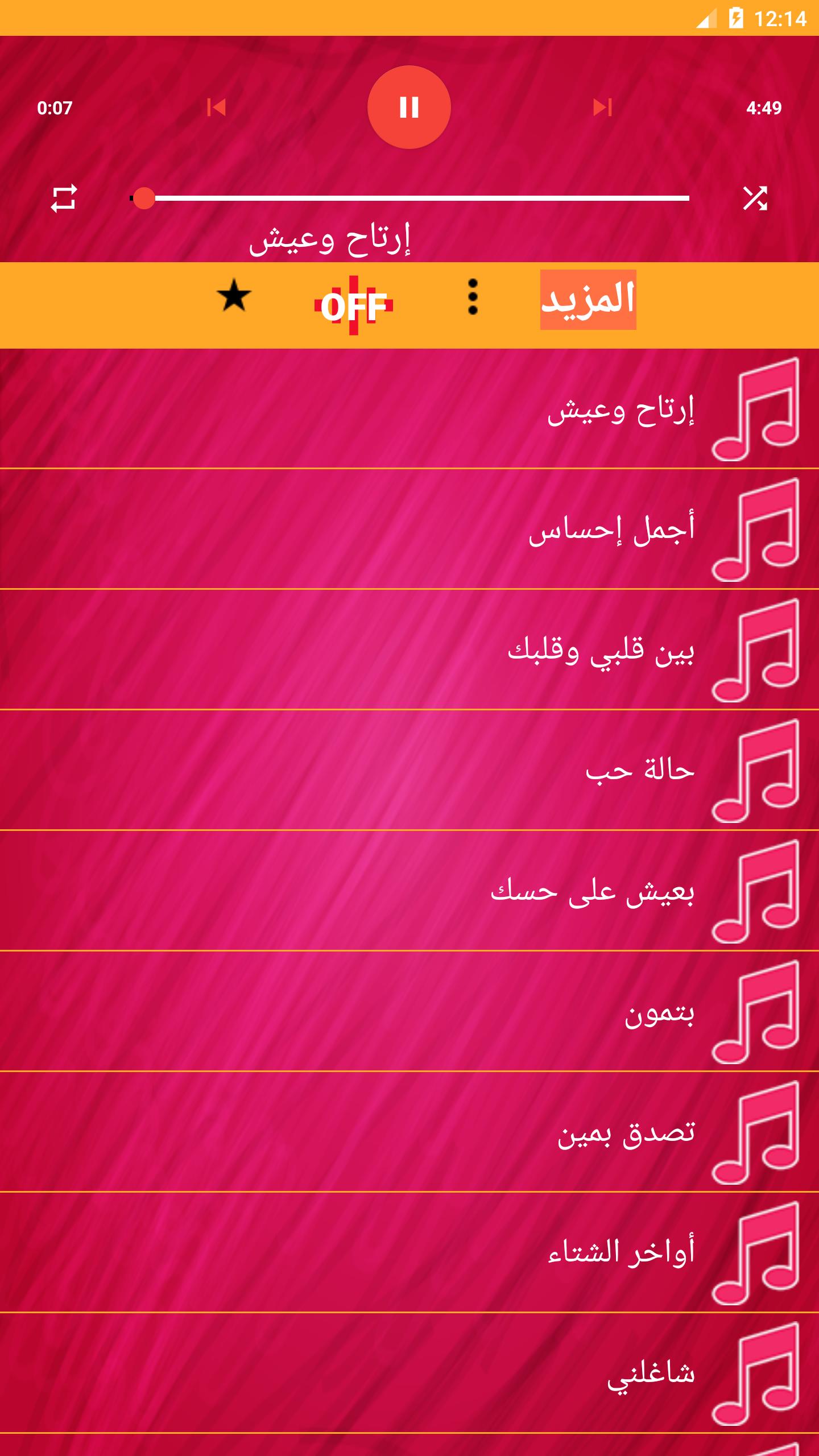Pause the current song

(409, 107)
